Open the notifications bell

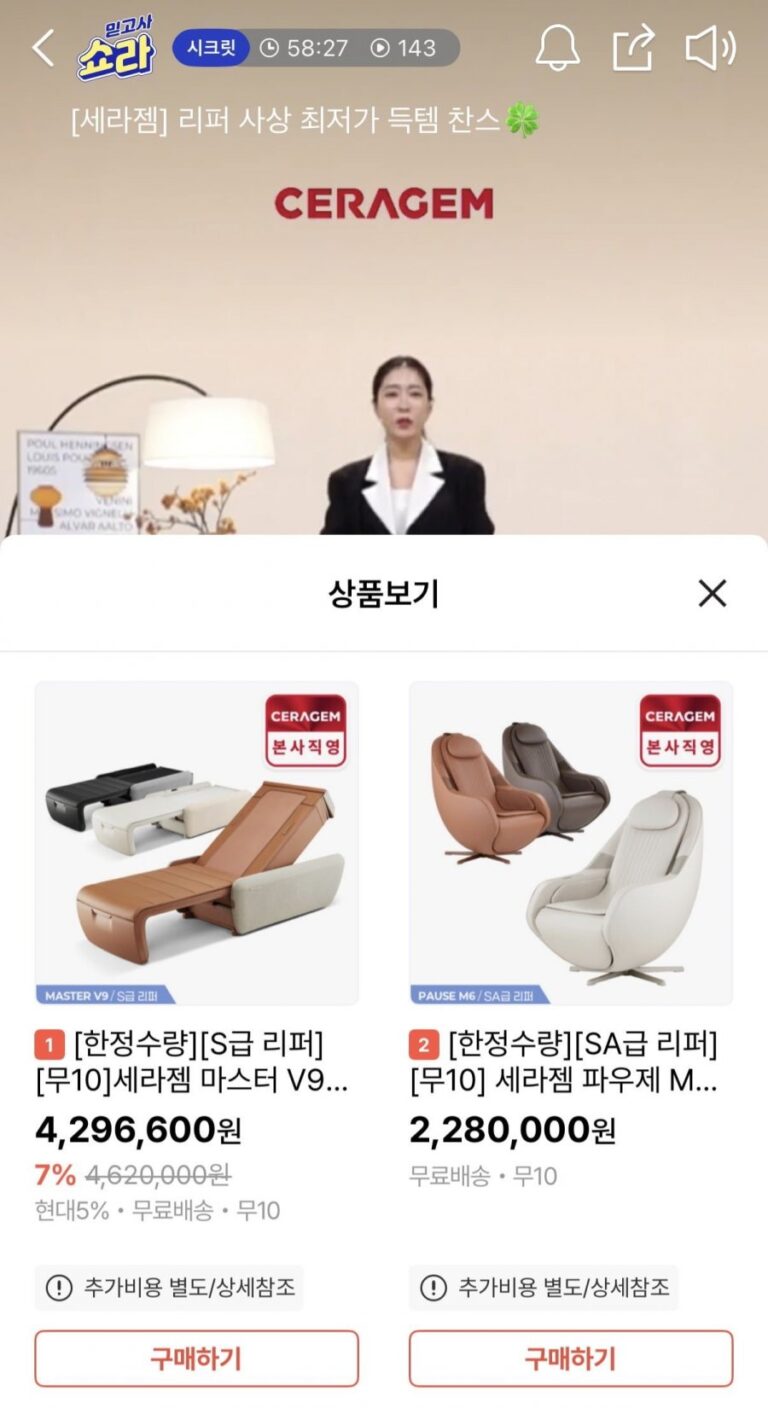pyautogui.click(x=557, y=47)
